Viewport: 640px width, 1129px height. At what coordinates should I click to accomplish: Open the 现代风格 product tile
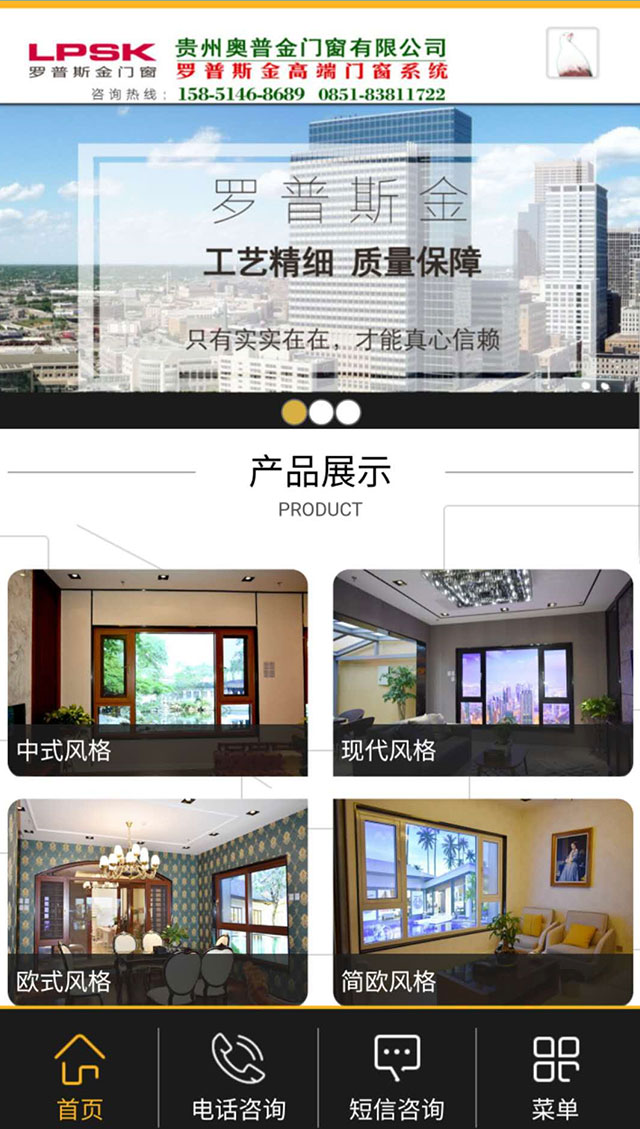(x=483, y=673)
